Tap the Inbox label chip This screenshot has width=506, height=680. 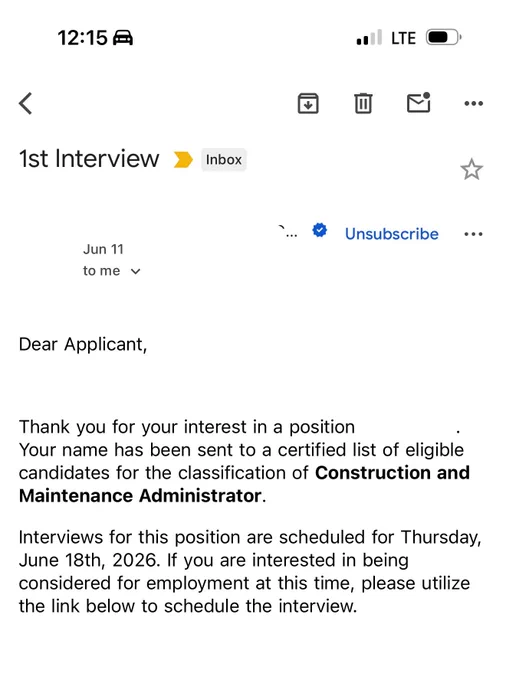tap(224, 160)
